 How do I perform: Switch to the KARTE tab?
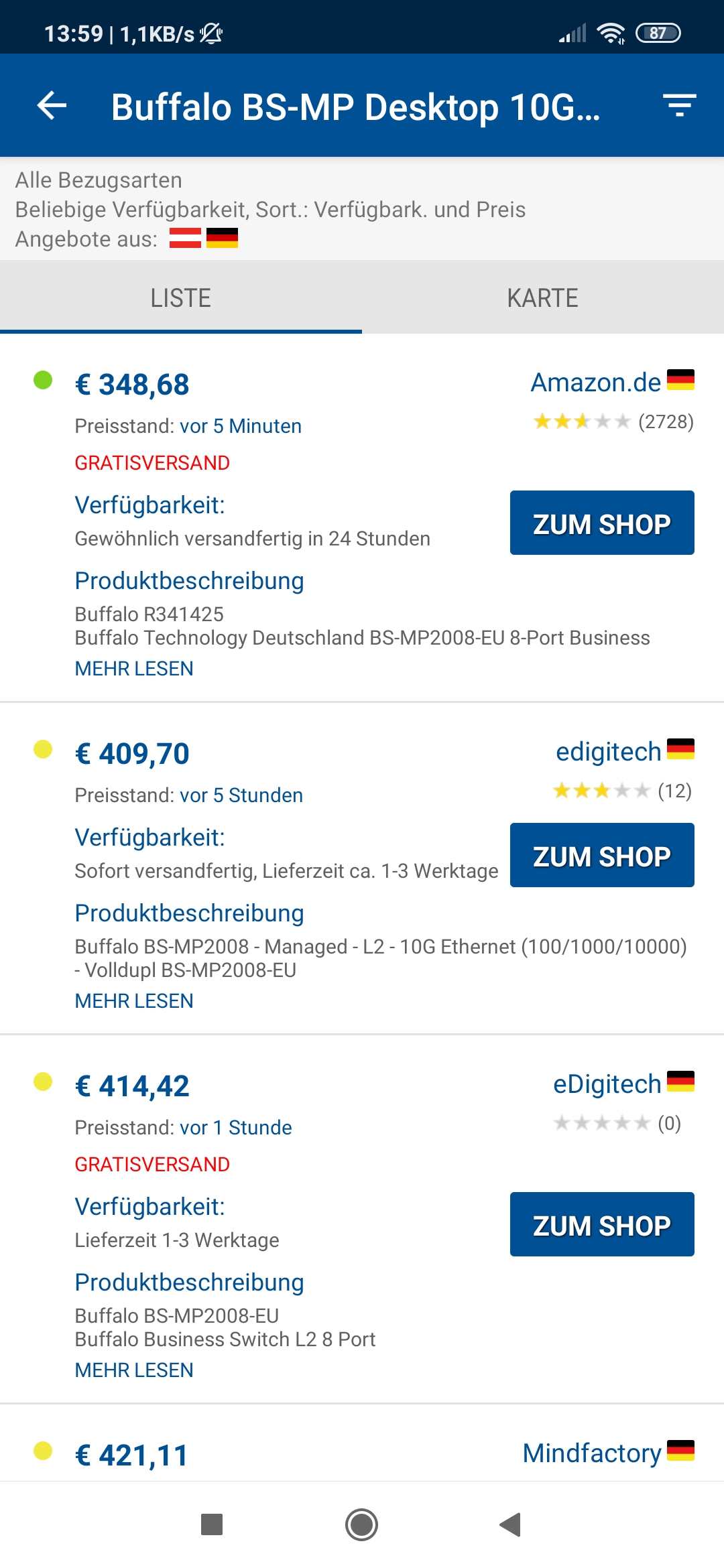pyautogui.click(x=543, y=297)
